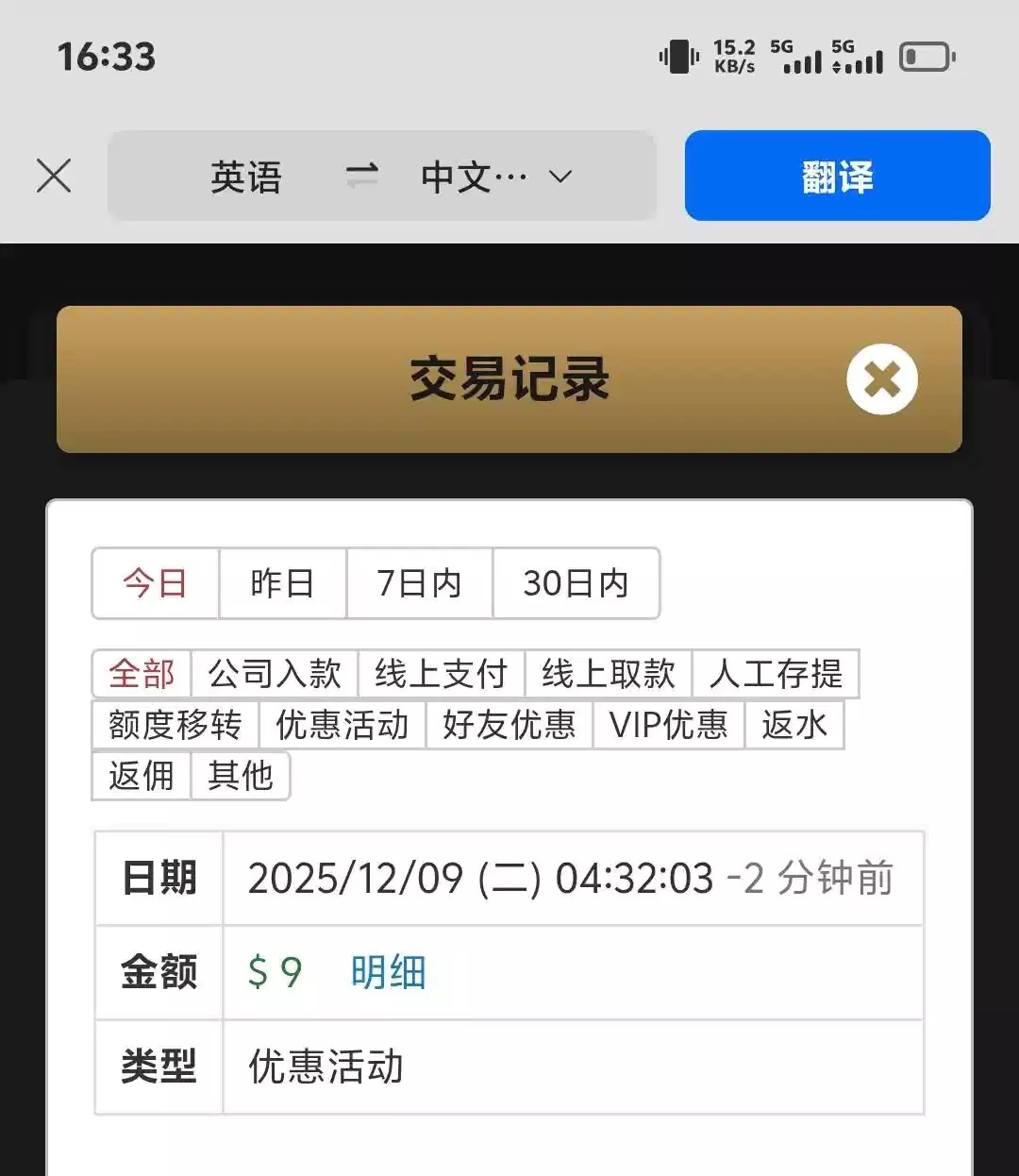This screenshot has height=1176, width=1019.
Task: Filter records by 返水
Action: [794, 725]
